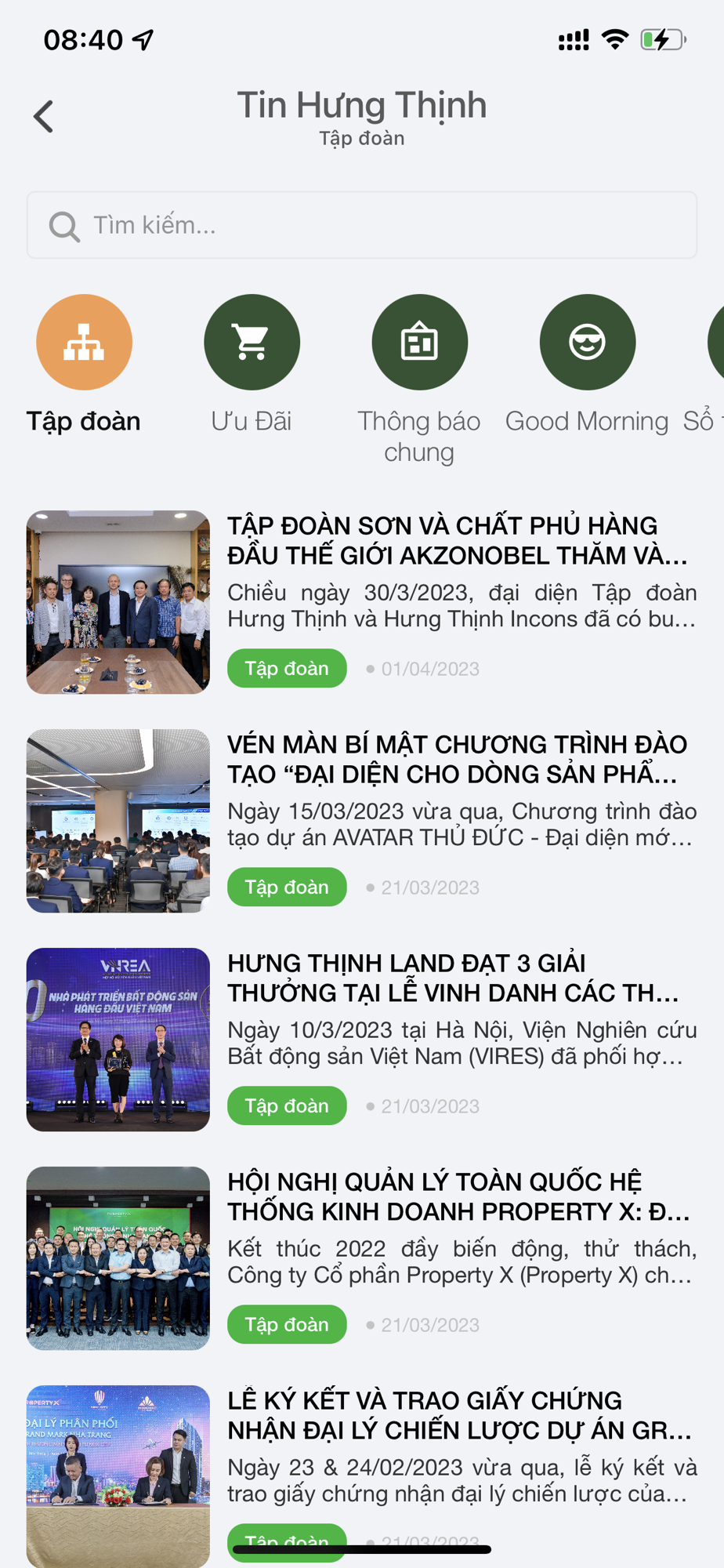Tap the Tìm kiếm search field

point(362,226)
